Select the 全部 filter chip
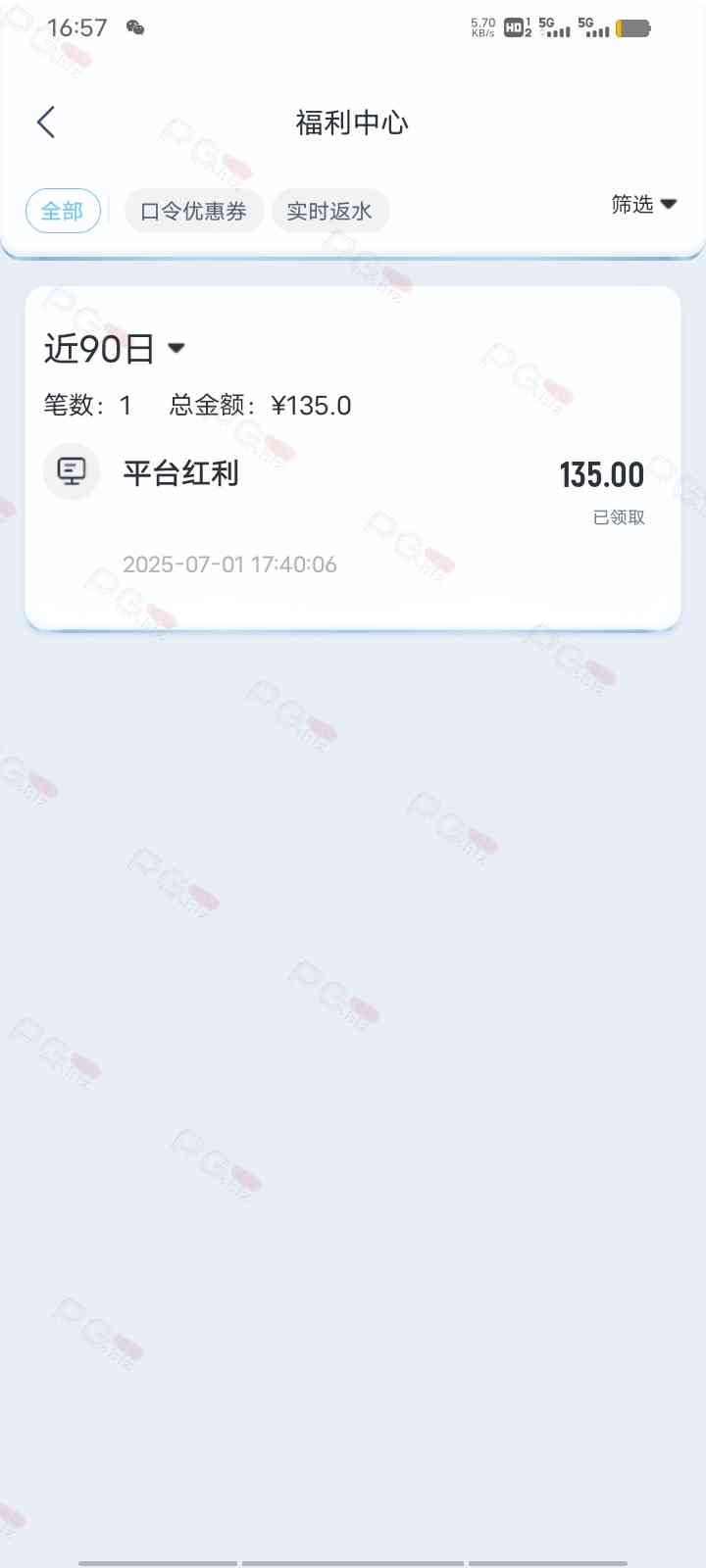 pos(62,211)
